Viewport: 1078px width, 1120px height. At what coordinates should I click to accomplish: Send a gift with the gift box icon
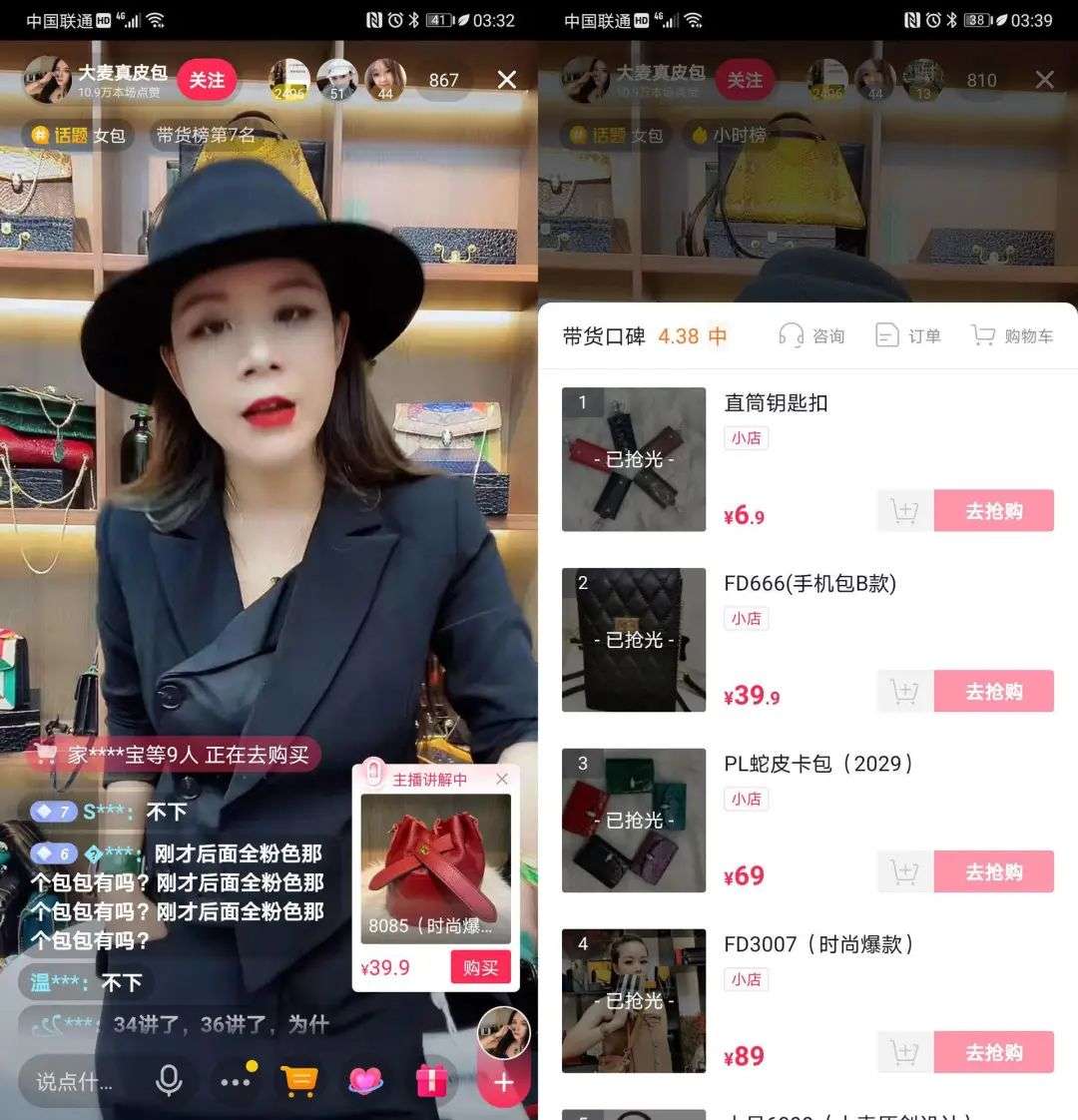[431, 1081]
